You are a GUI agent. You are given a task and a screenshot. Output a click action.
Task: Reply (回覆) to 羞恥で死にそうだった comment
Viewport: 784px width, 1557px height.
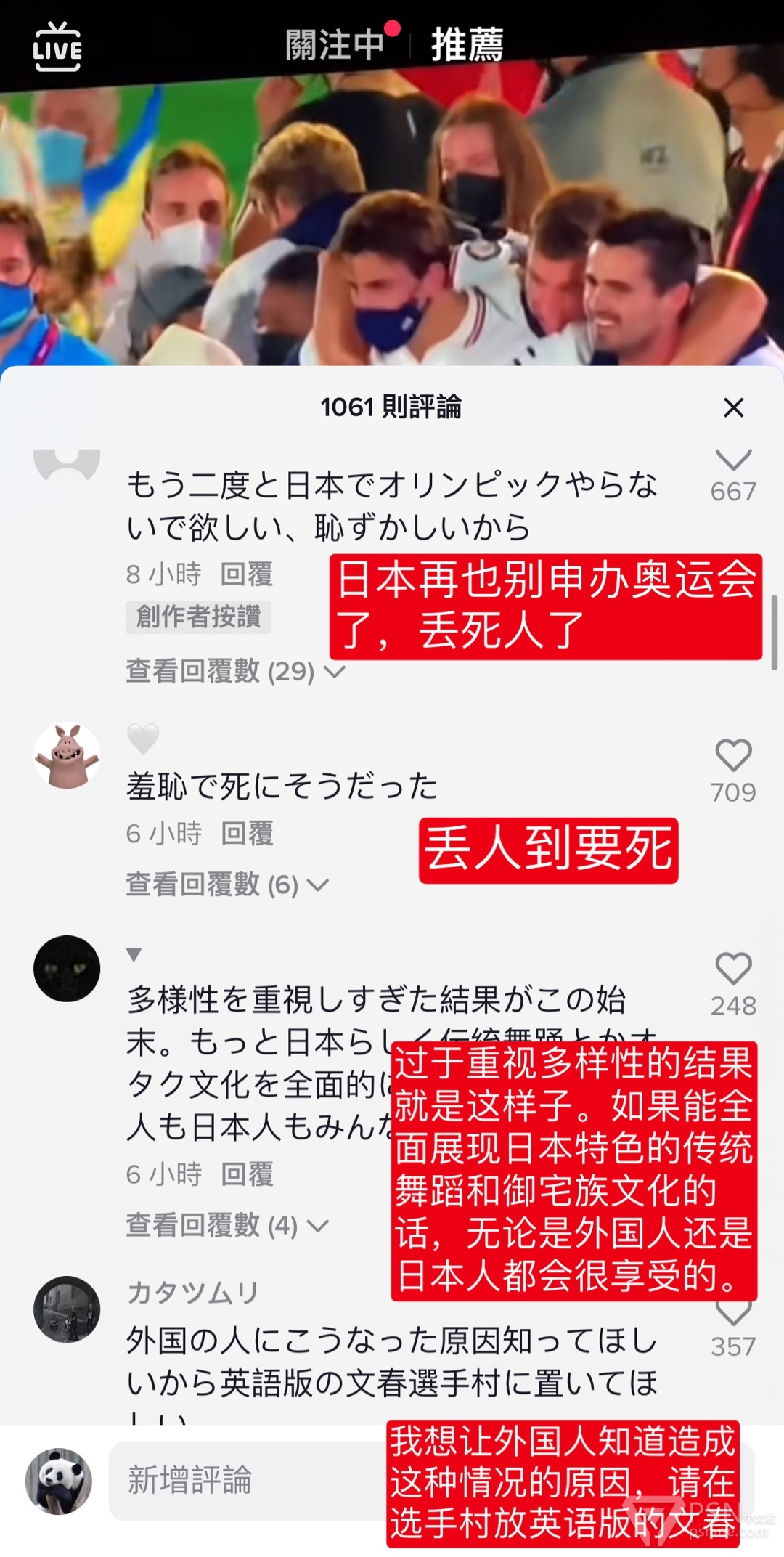point(247,833)
